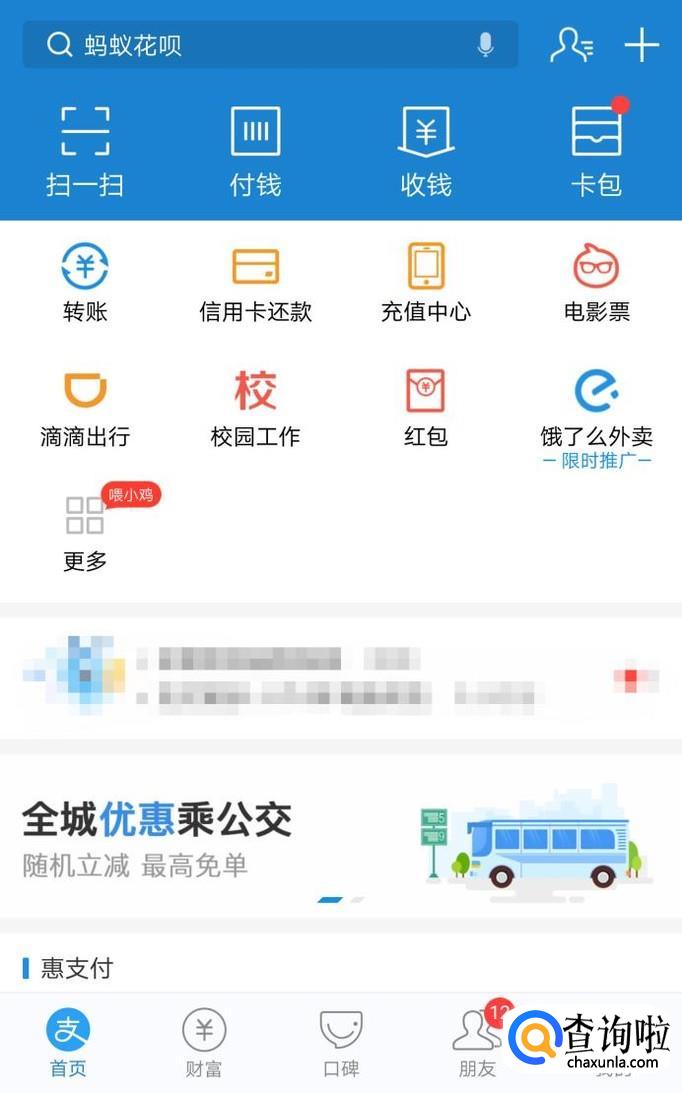Tap 更多 to see more apps

[x=85, y=532]
